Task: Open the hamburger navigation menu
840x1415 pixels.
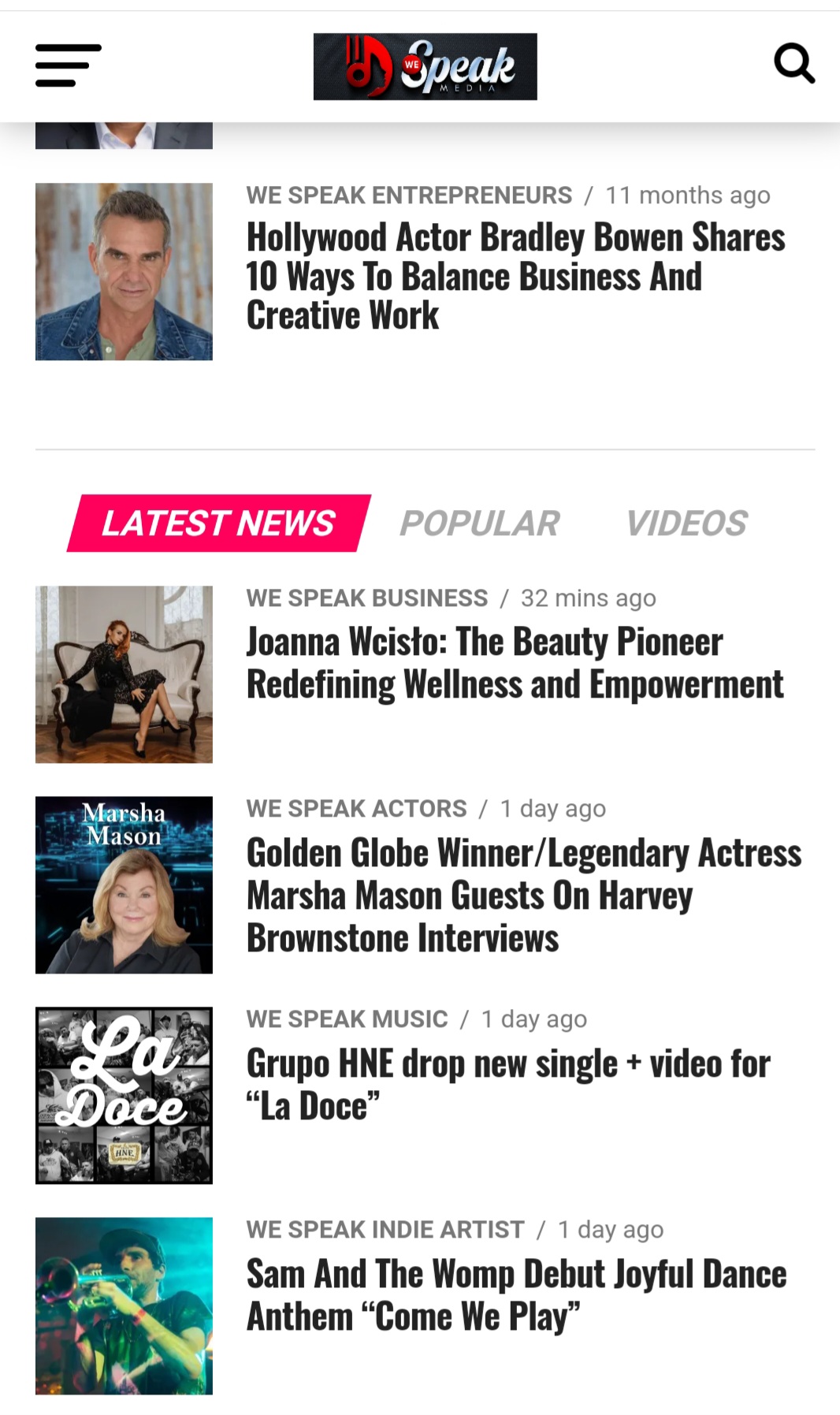Action: click(69, 65)
